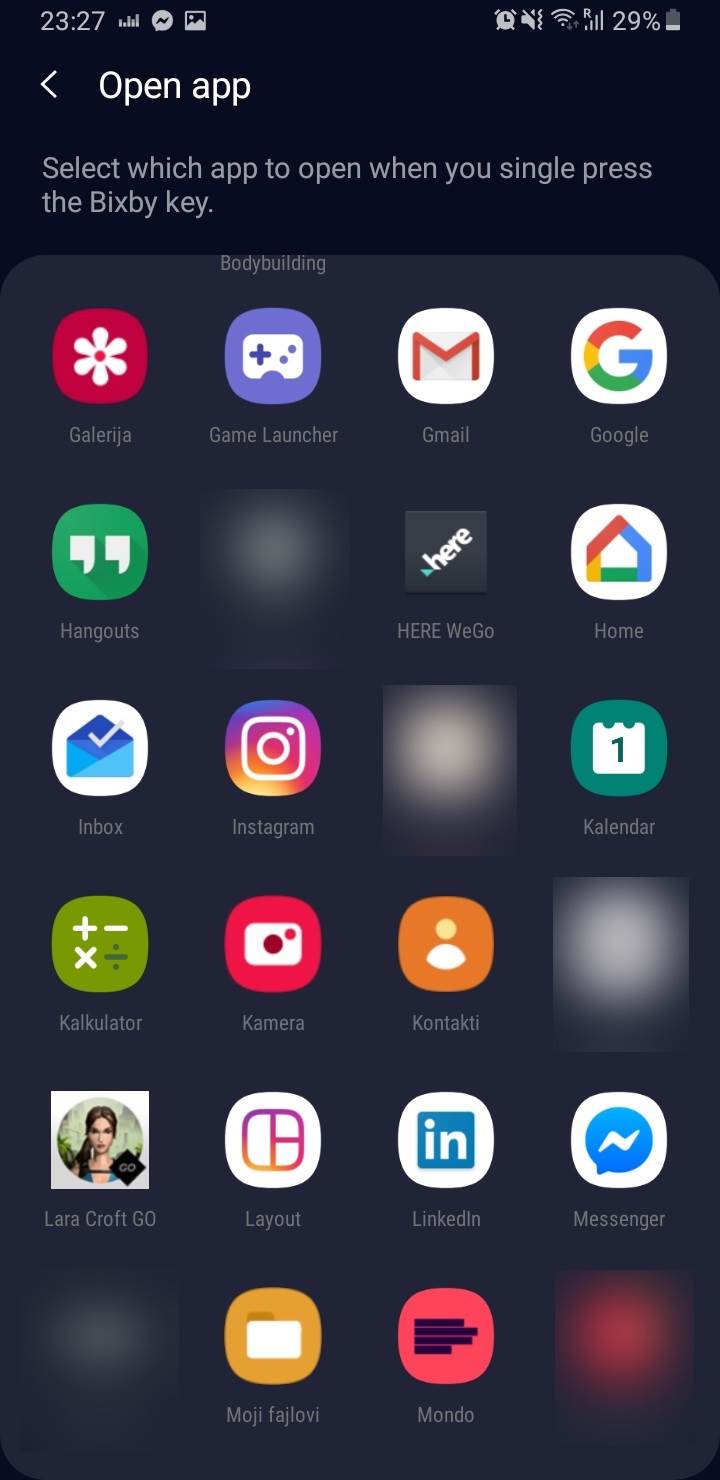
Task: Open the Gmail app
Action: pyautogui.click(x=446, y=355)
